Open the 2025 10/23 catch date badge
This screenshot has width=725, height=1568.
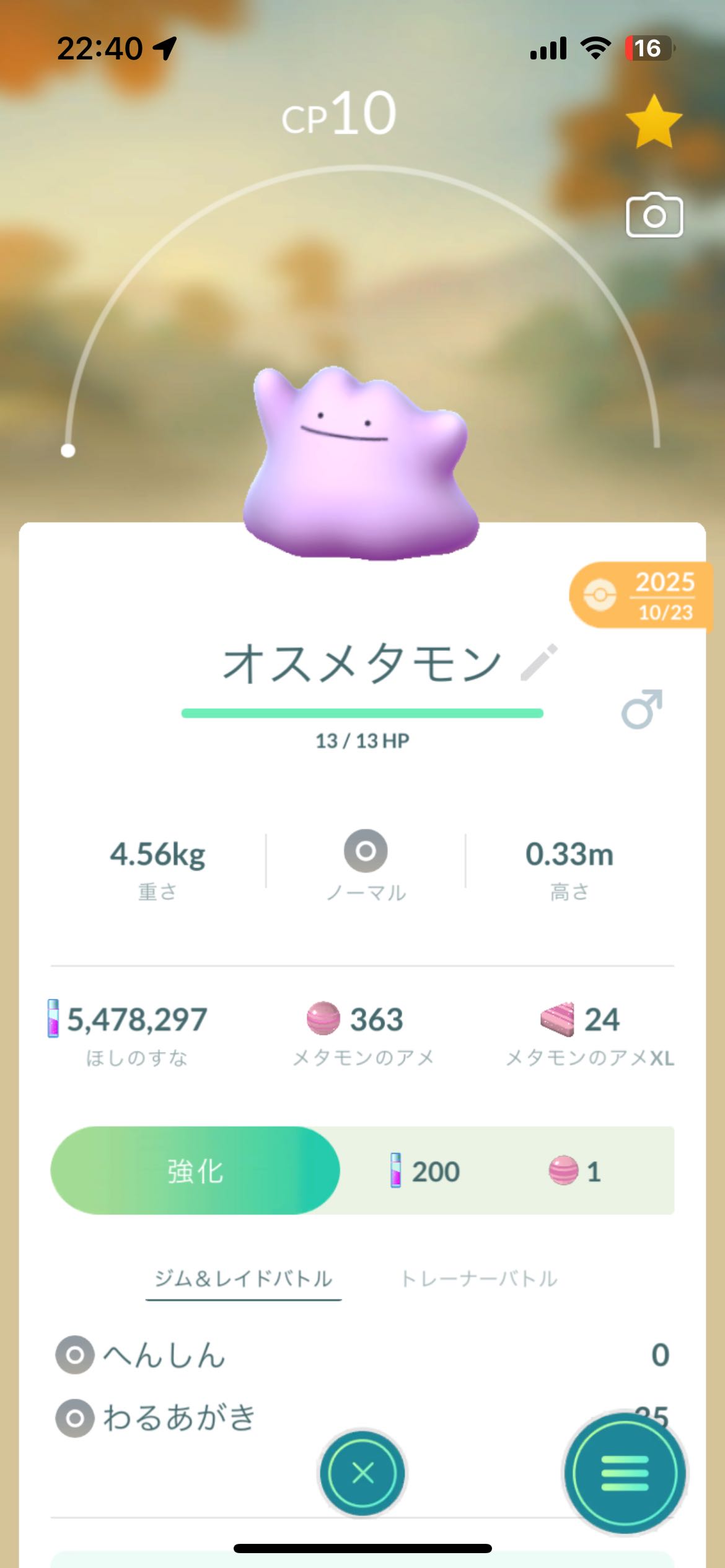tap(641, 596)
